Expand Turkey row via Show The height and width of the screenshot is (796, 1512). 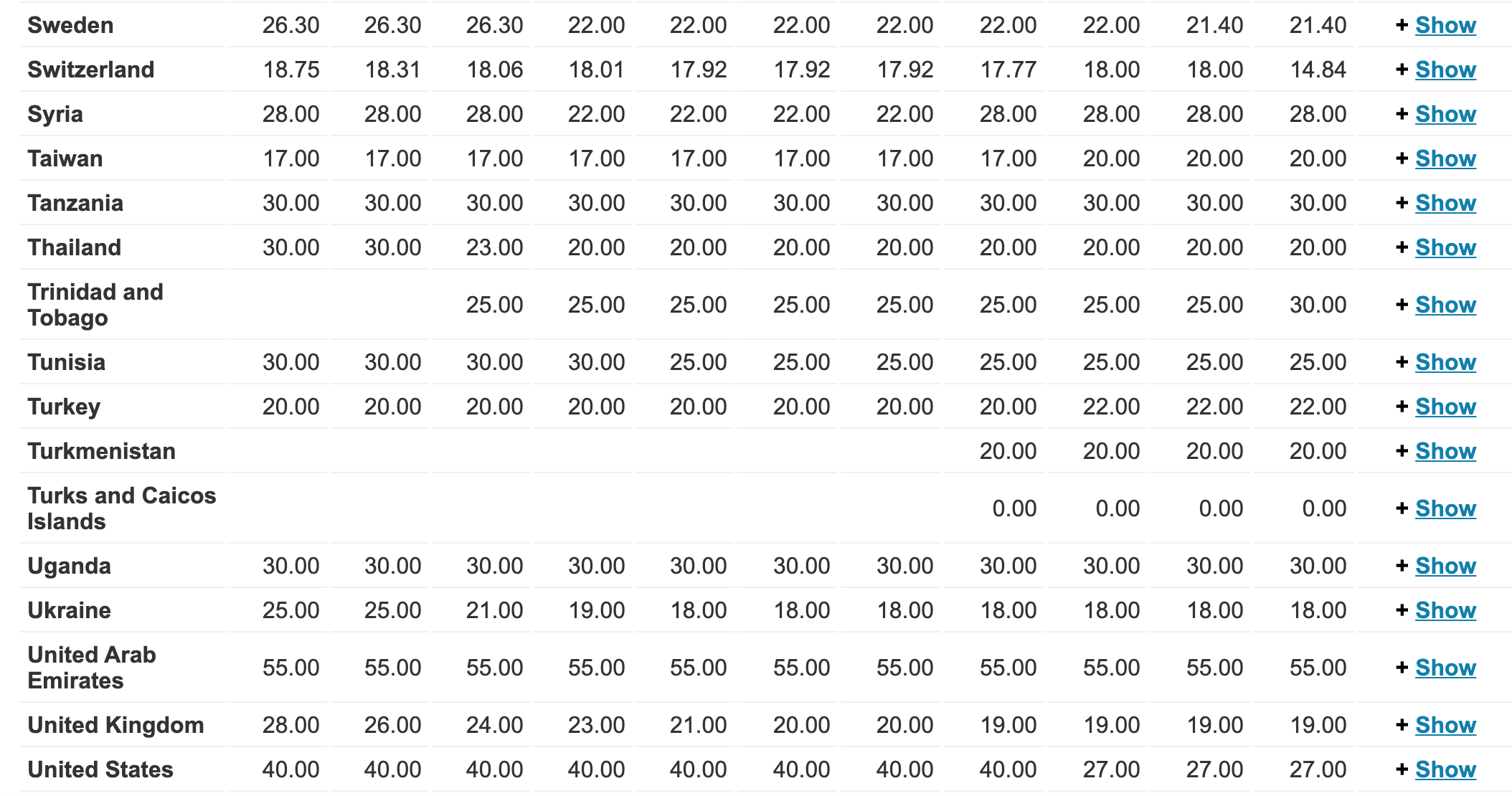coord(1445,407)
